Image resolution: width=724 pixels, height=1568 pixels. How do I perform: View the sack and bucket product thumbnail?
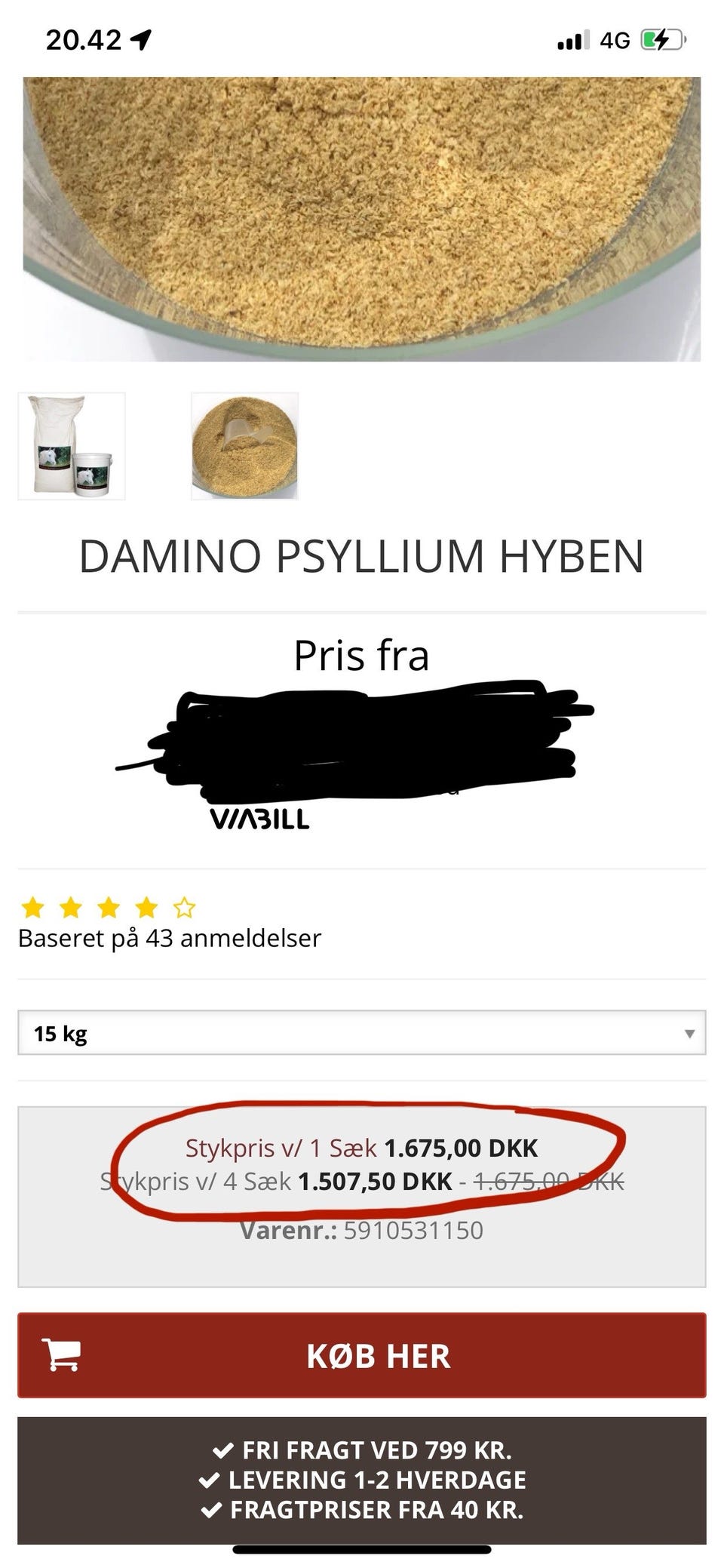72,446
